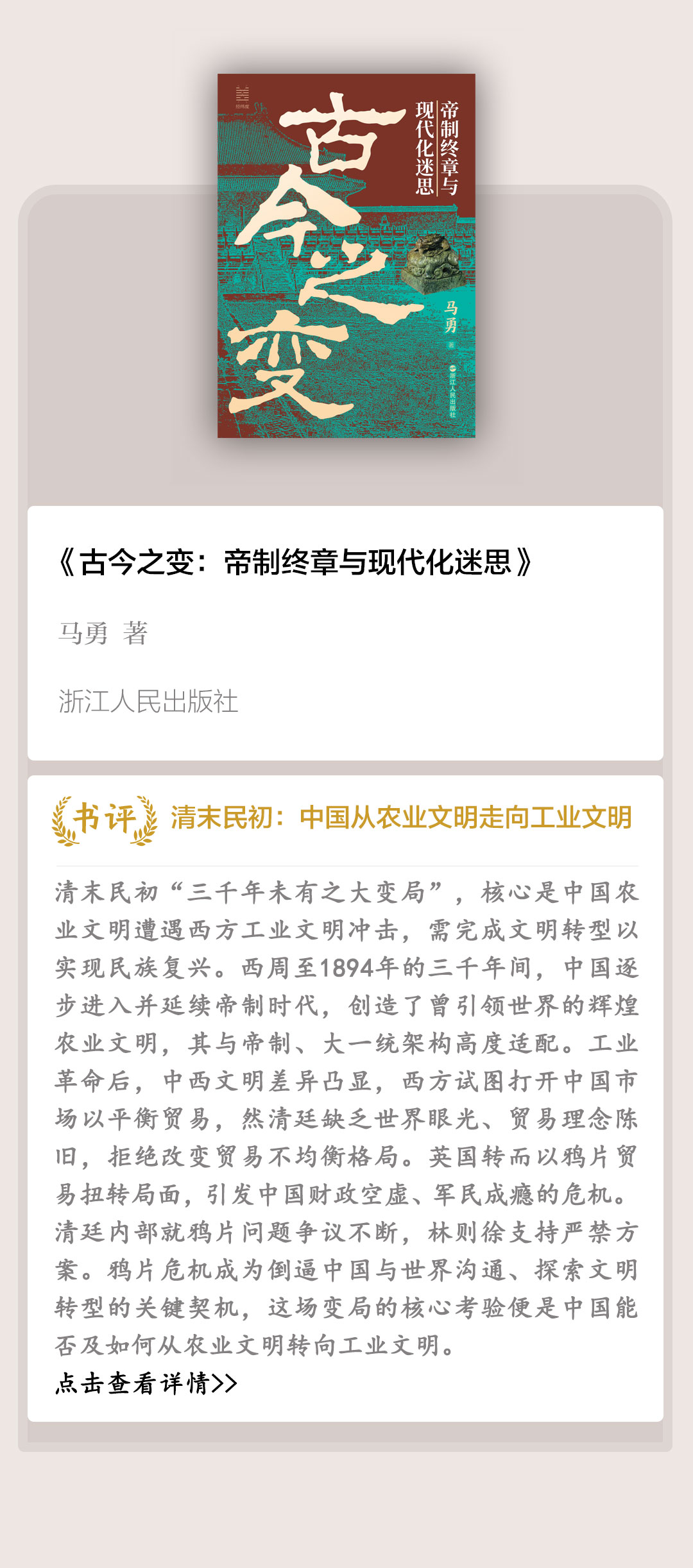
Task: Open 点击查看详情 link for the book review
Action: click(146, 1383)
